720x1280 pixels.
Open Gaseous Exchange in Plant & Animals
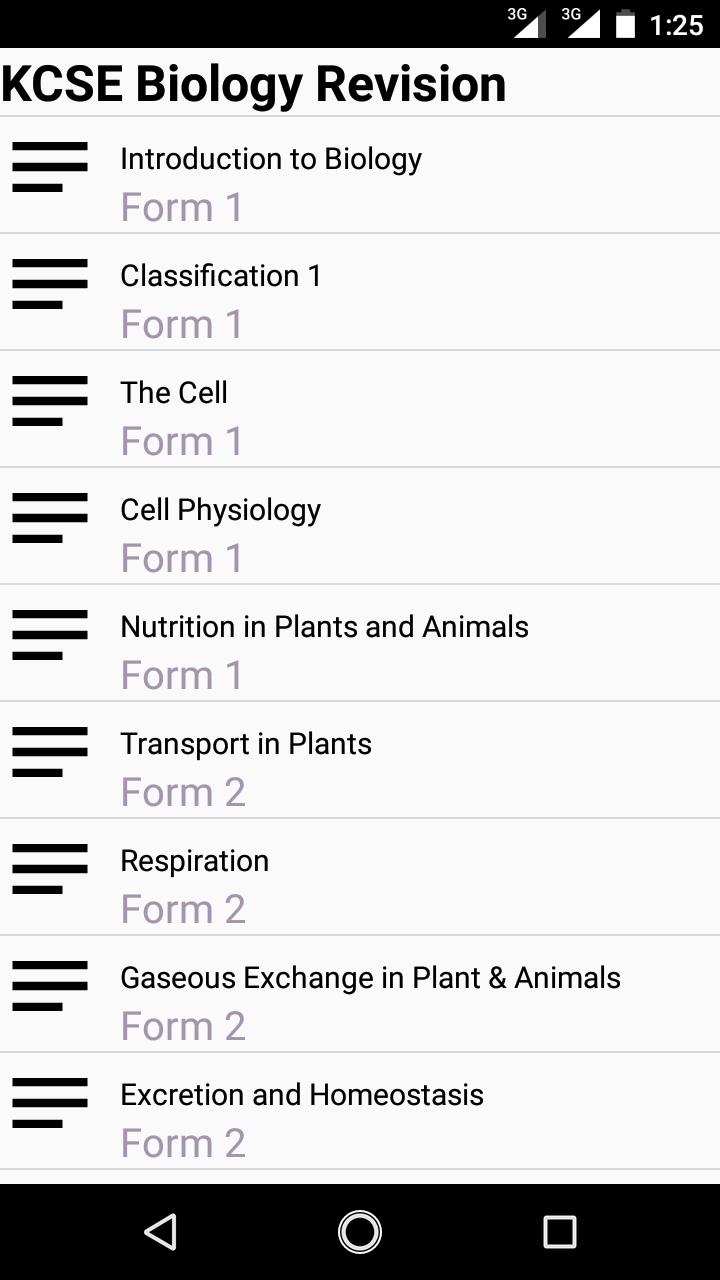(360, 994)
